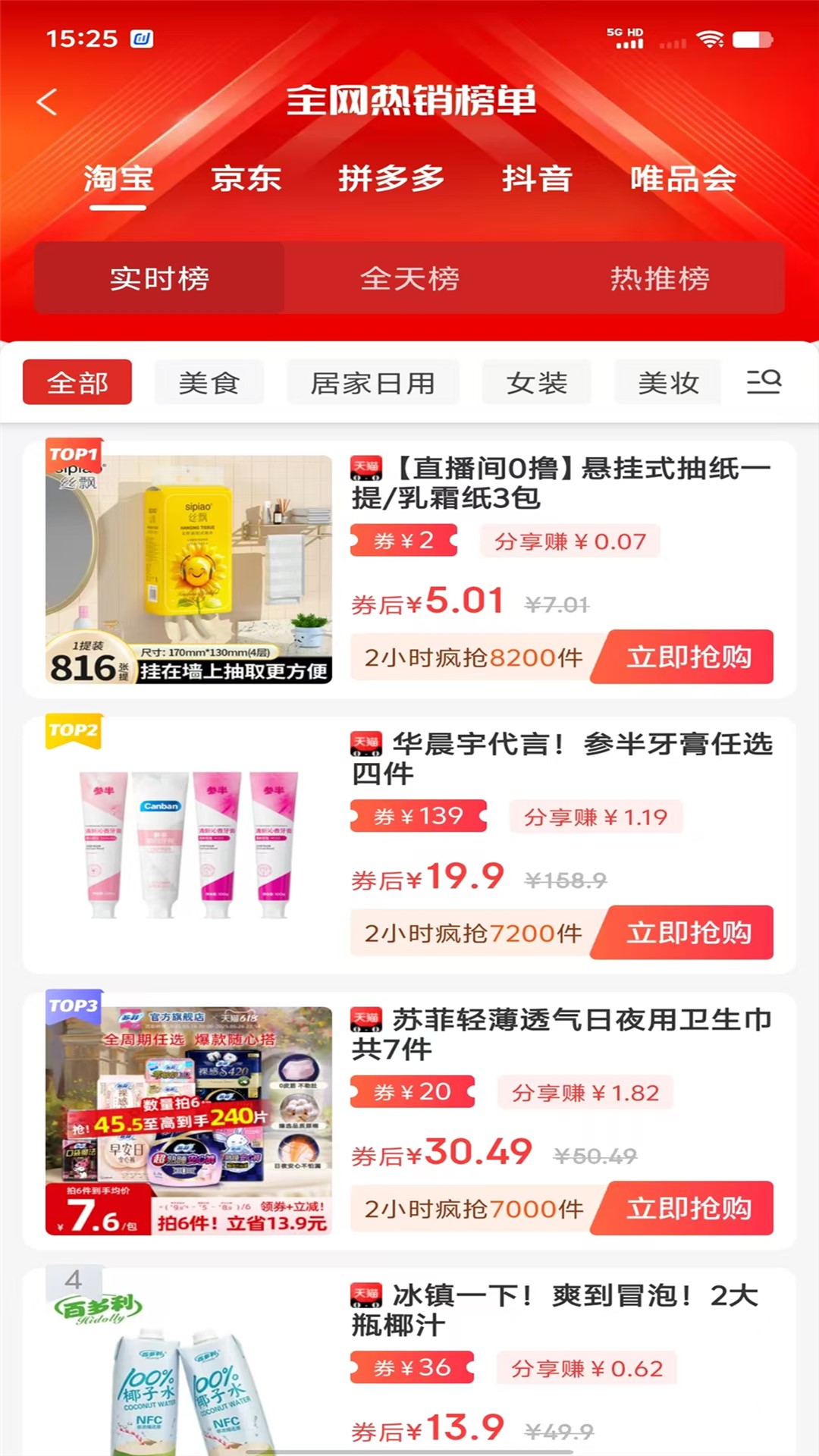Select the 美妆 category filter
The width and height of the screenshot is (819, 1456).
pyautogui.click(x=667, y=382)
